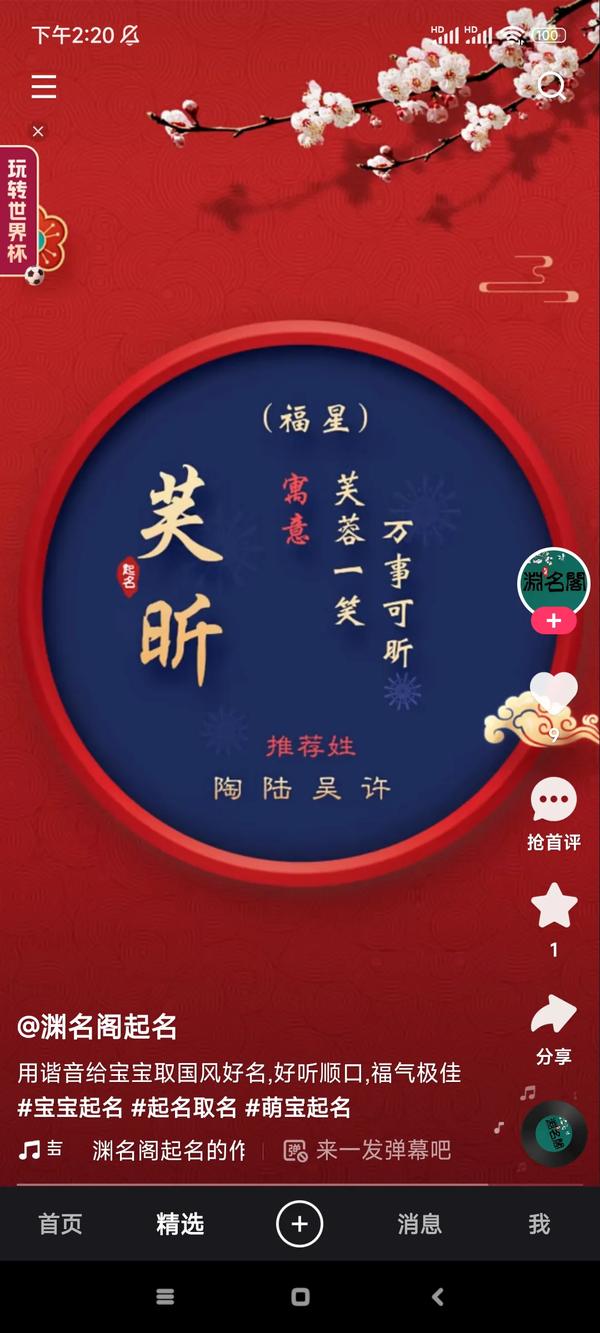Follow creator with the plus button
This screenshot has height=1333, width=600.
click(553, 622)
